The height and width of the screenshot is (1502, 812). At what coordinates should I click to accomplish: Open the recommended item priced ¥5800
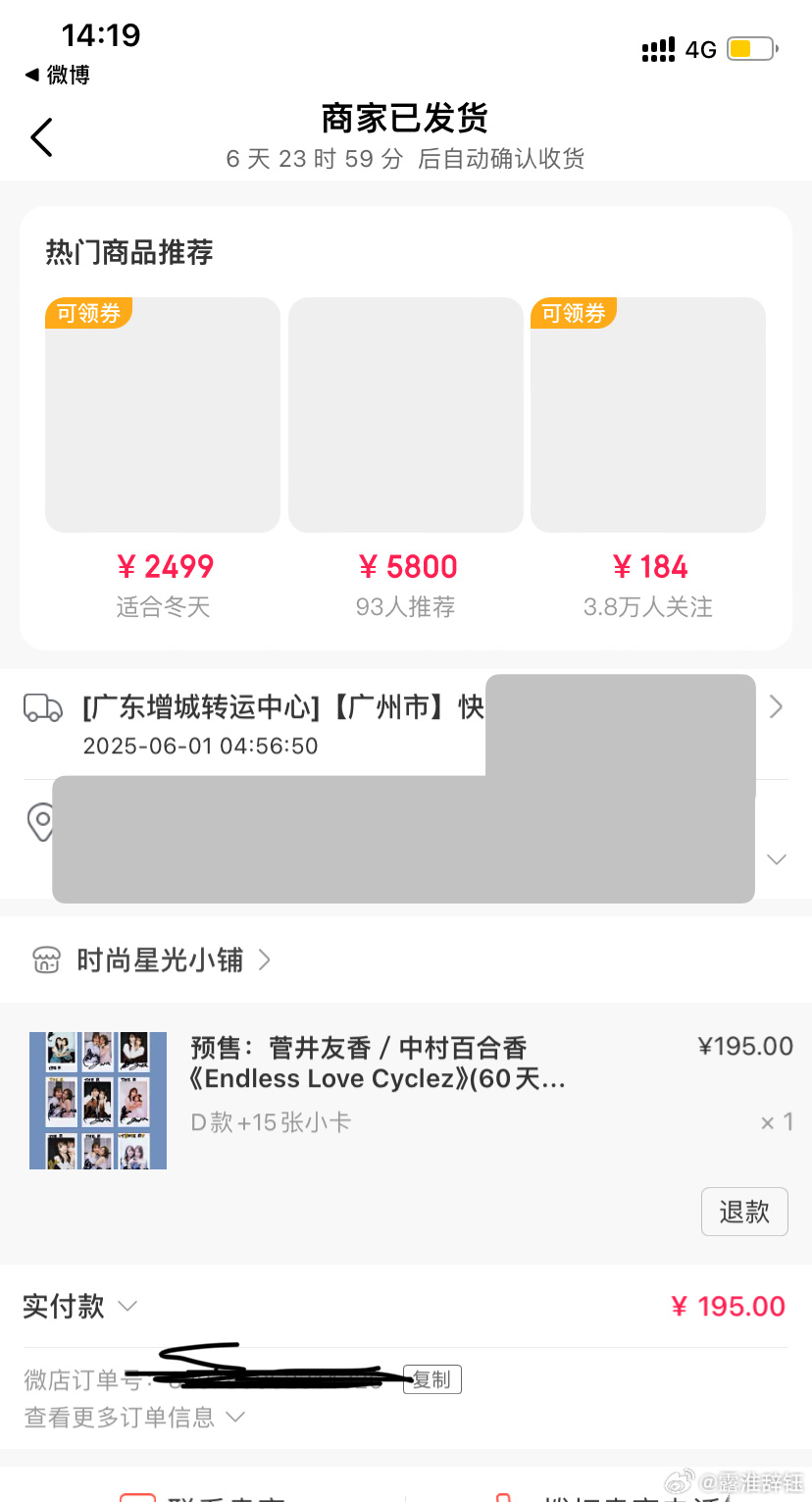pyautogui.click(x=405, y=415)
